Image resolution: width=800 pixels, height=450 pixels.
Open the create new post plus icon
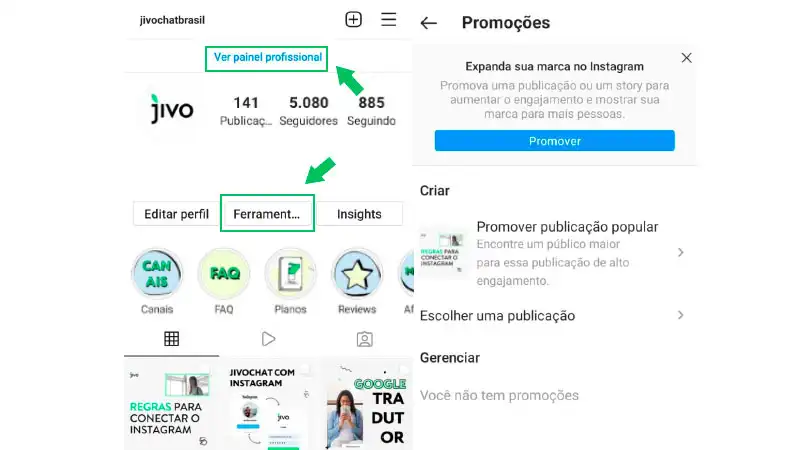(x=353, y=19)
